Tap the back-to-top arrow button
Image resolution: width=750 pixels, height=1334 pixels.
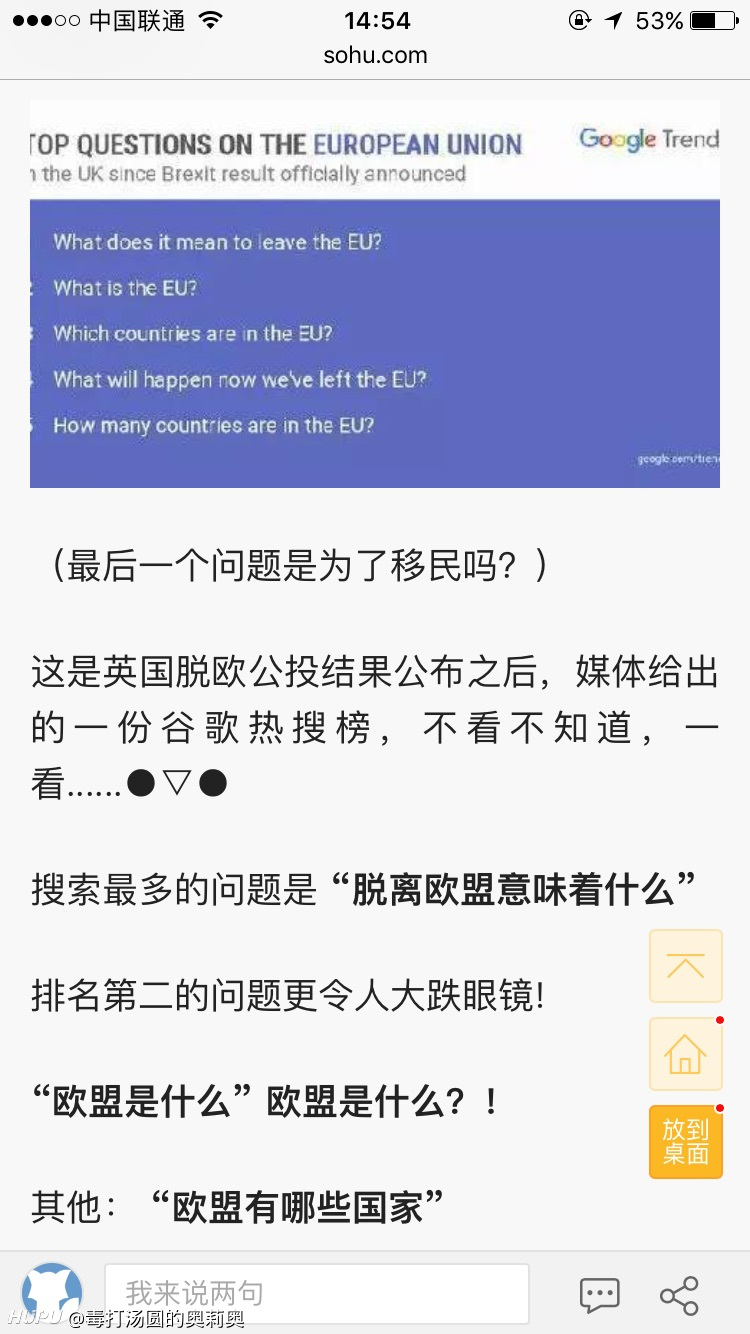tap(686, 966)
